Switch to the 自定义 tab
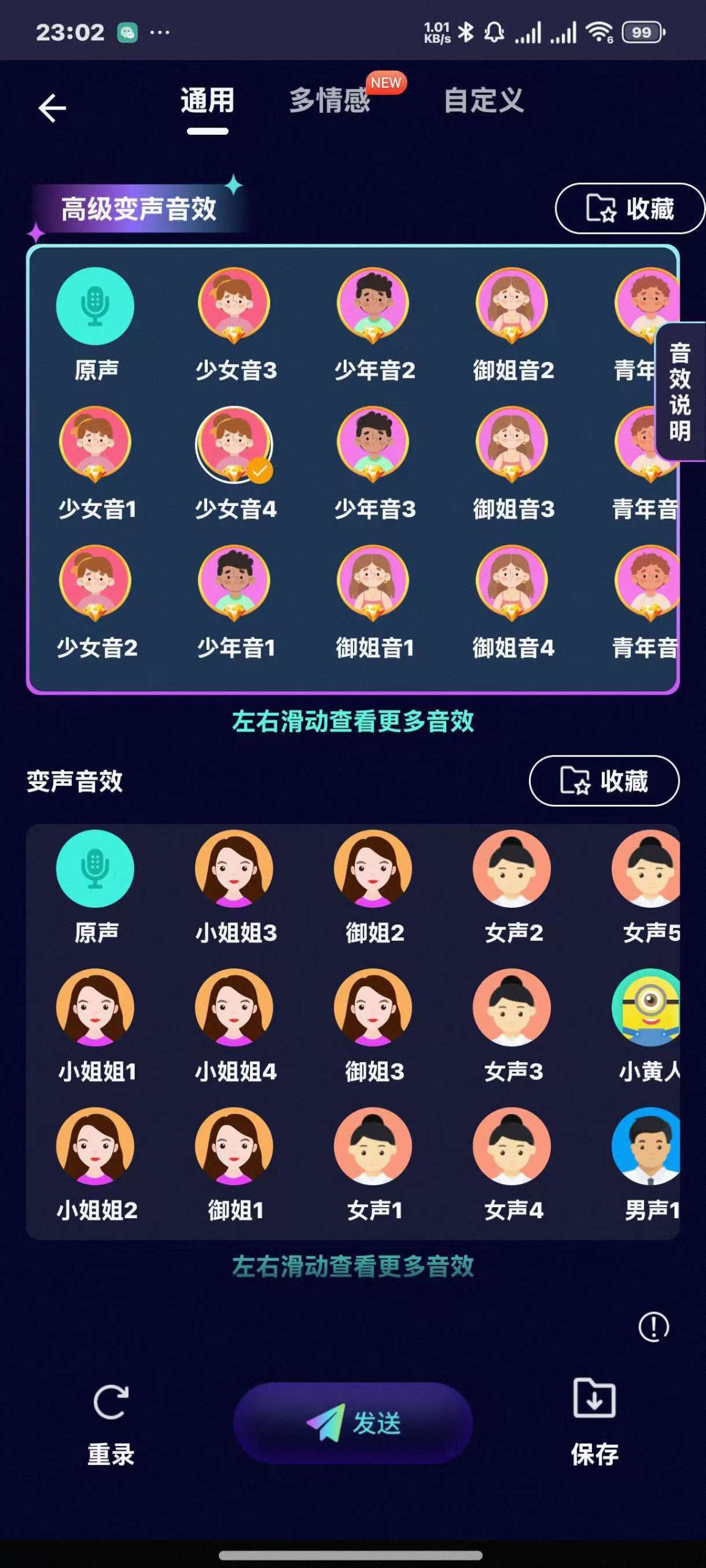Image resolution: width=706 pixels, height=1568 pixels. pyautogui.click(x=484, y=100)
